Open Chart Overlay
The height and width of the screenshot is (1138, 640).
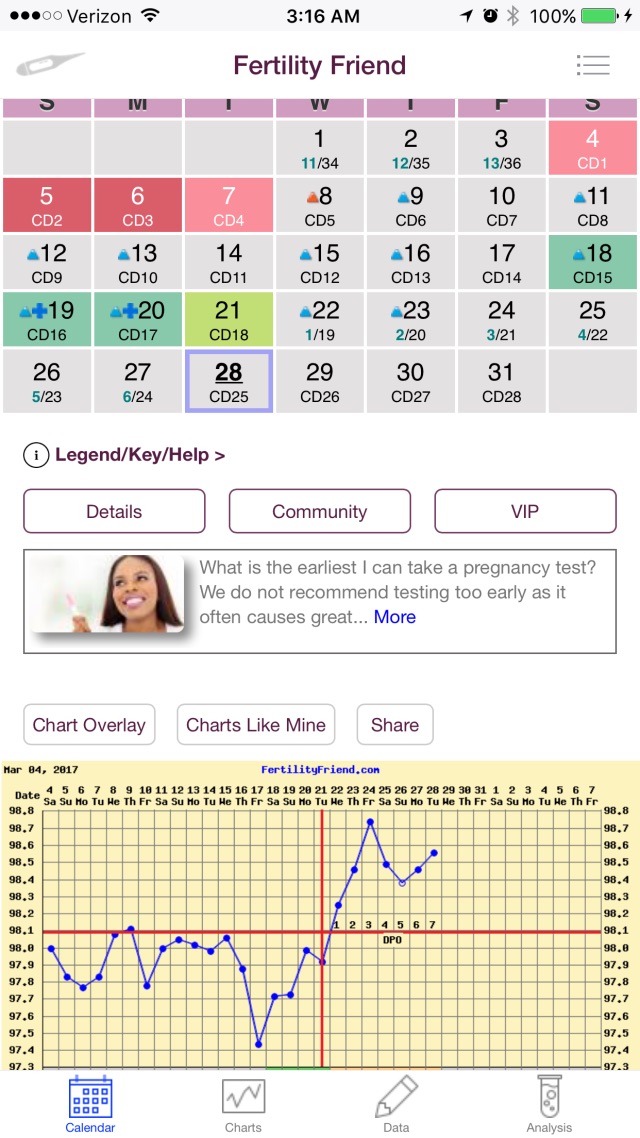(x=89, y=724)
